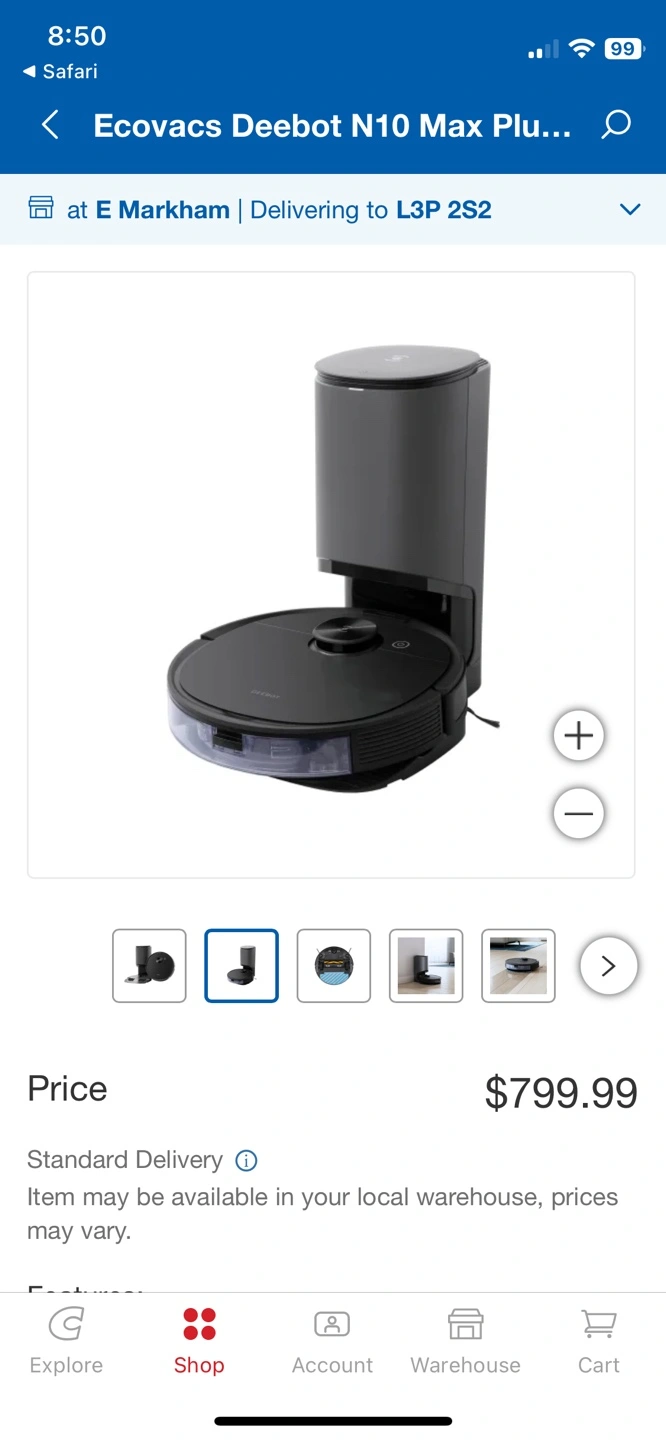Select the third thumbnail showing the robot underside
The image size is (666, 1440).
(x=334, y=966)
